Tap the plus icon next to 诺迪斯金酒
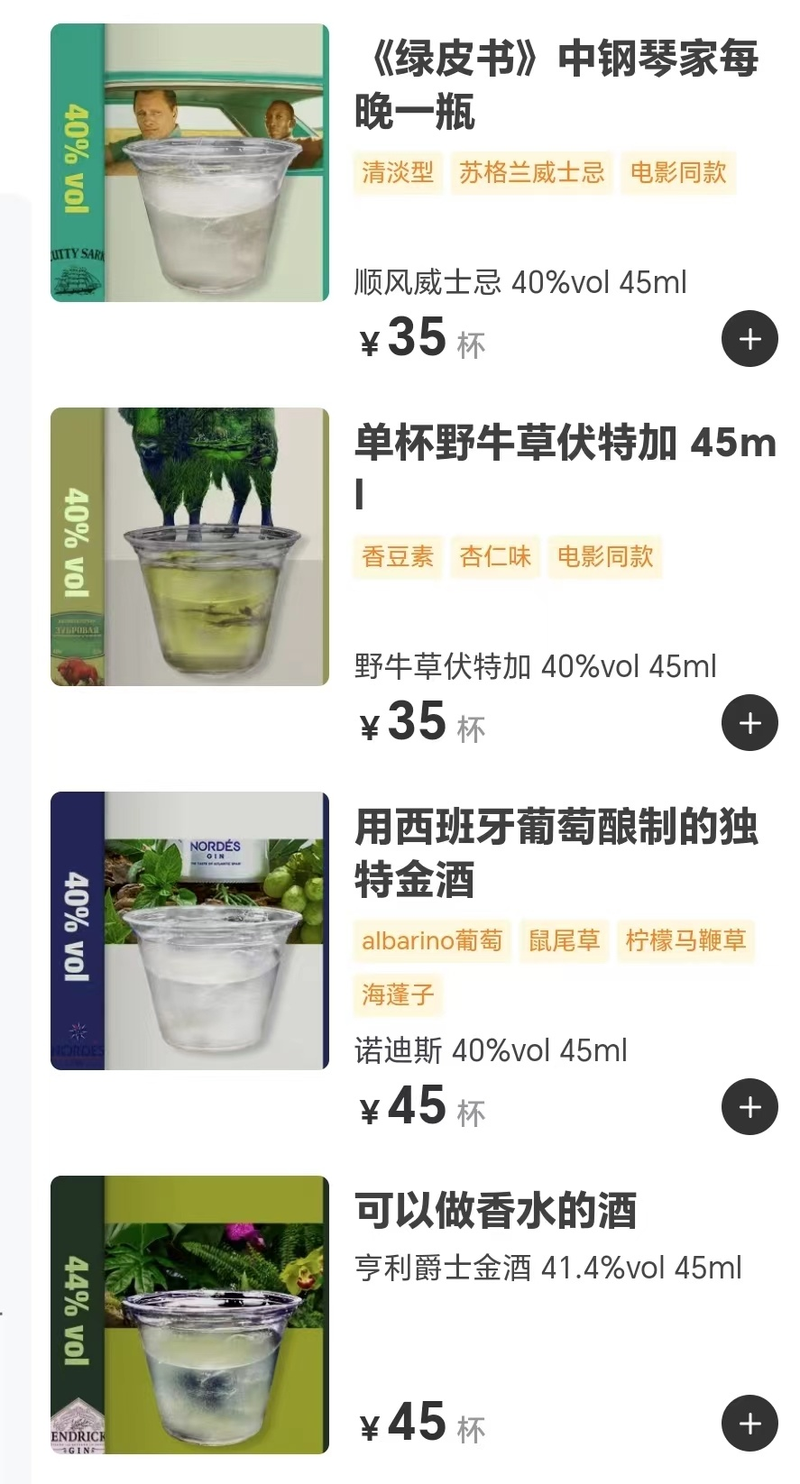The height and width of the screenshot is (1484, 800). (x=749, y=1107)
